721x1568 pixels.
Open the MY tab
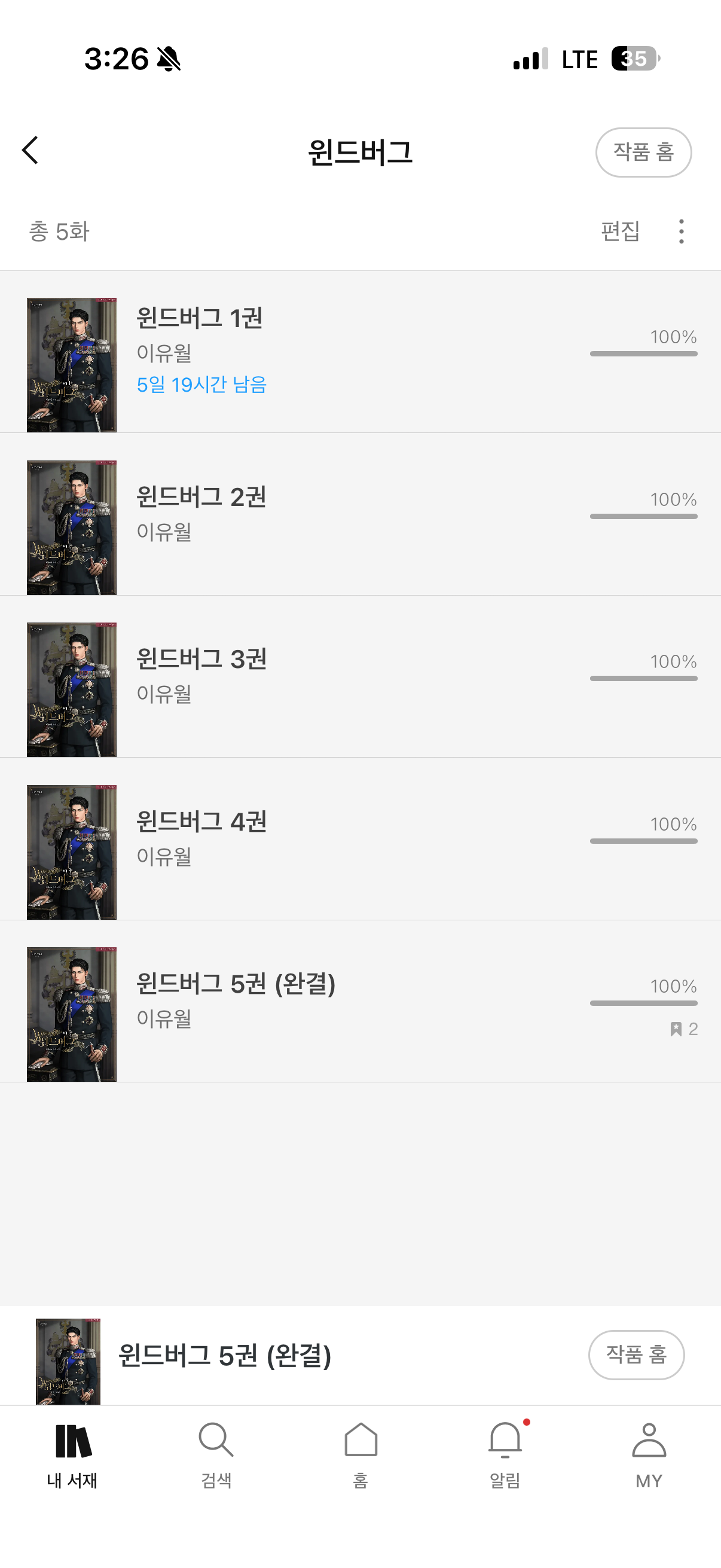pos(649,1455)
